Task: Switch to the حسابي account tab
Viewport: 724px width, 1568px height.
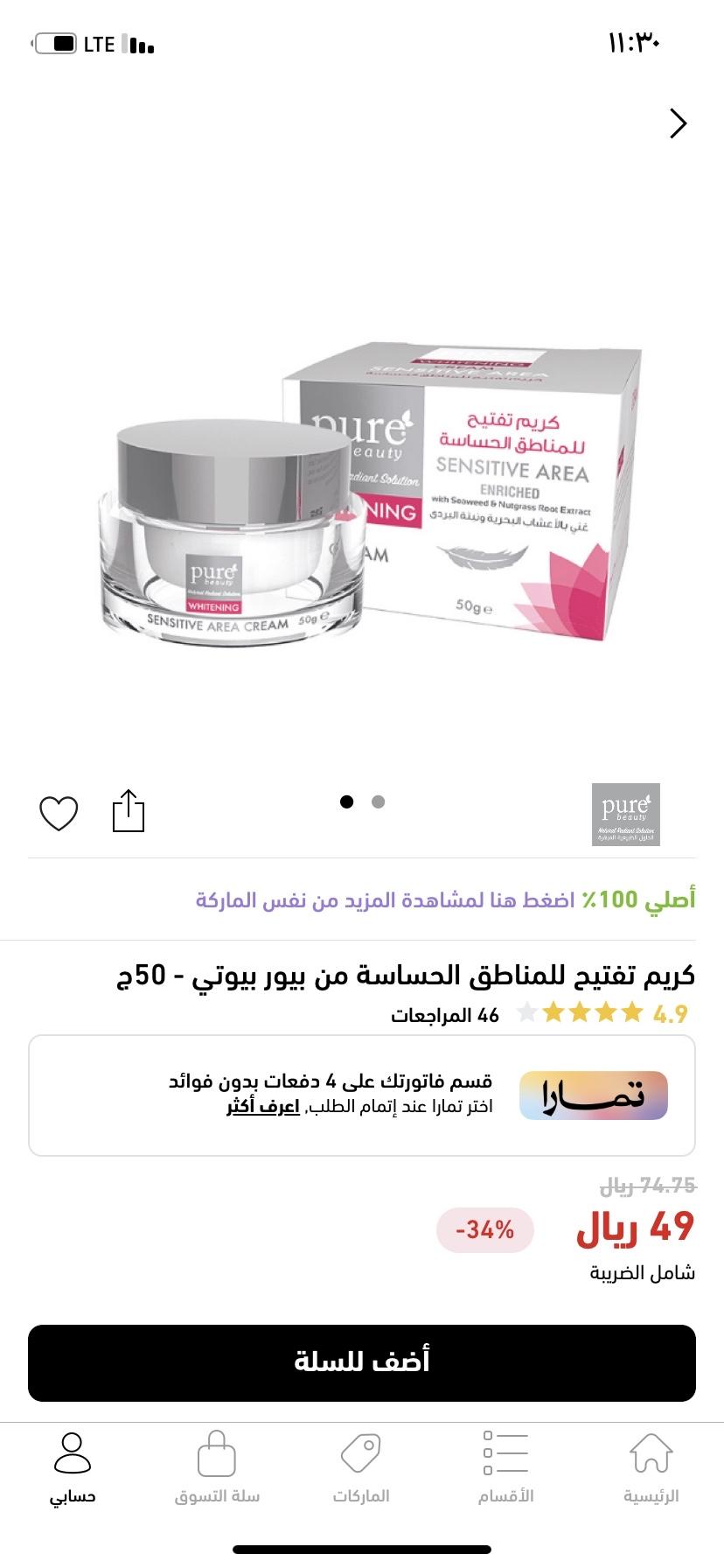Action: point(73,1469)
